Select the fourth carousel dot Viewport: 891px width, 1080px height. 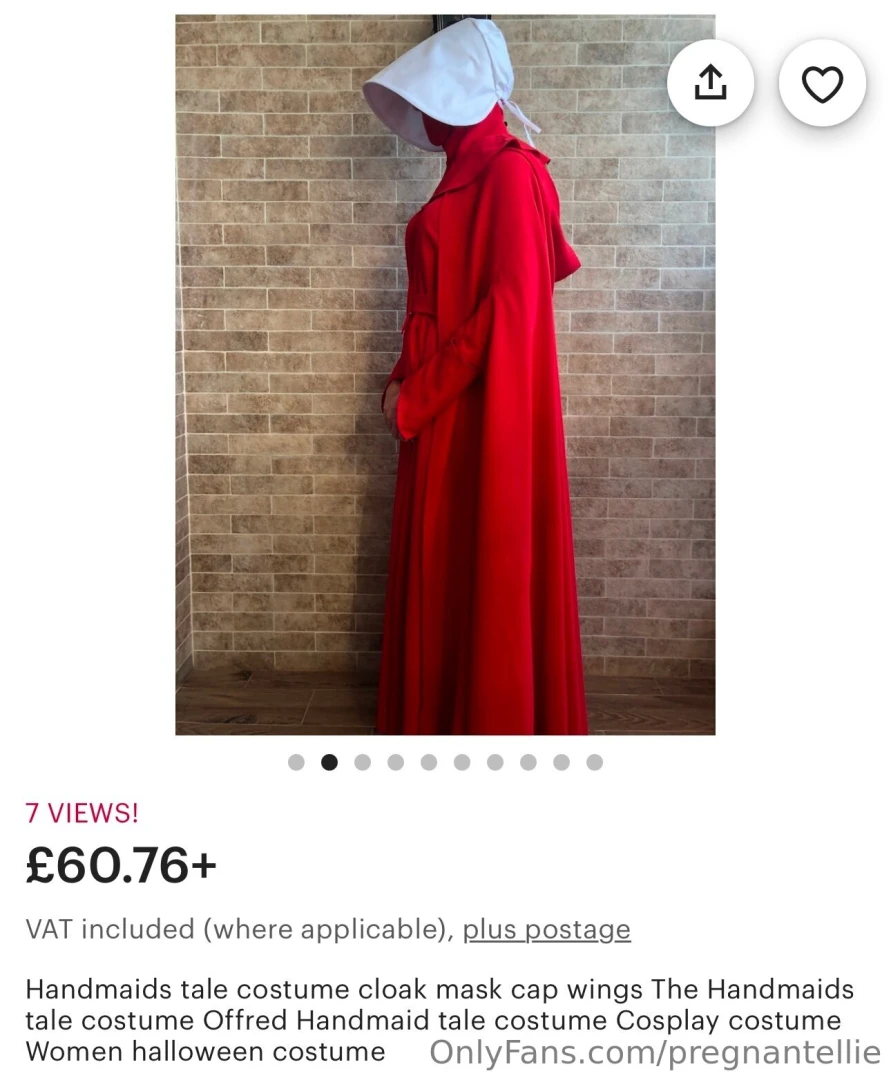tap(395, 762)
